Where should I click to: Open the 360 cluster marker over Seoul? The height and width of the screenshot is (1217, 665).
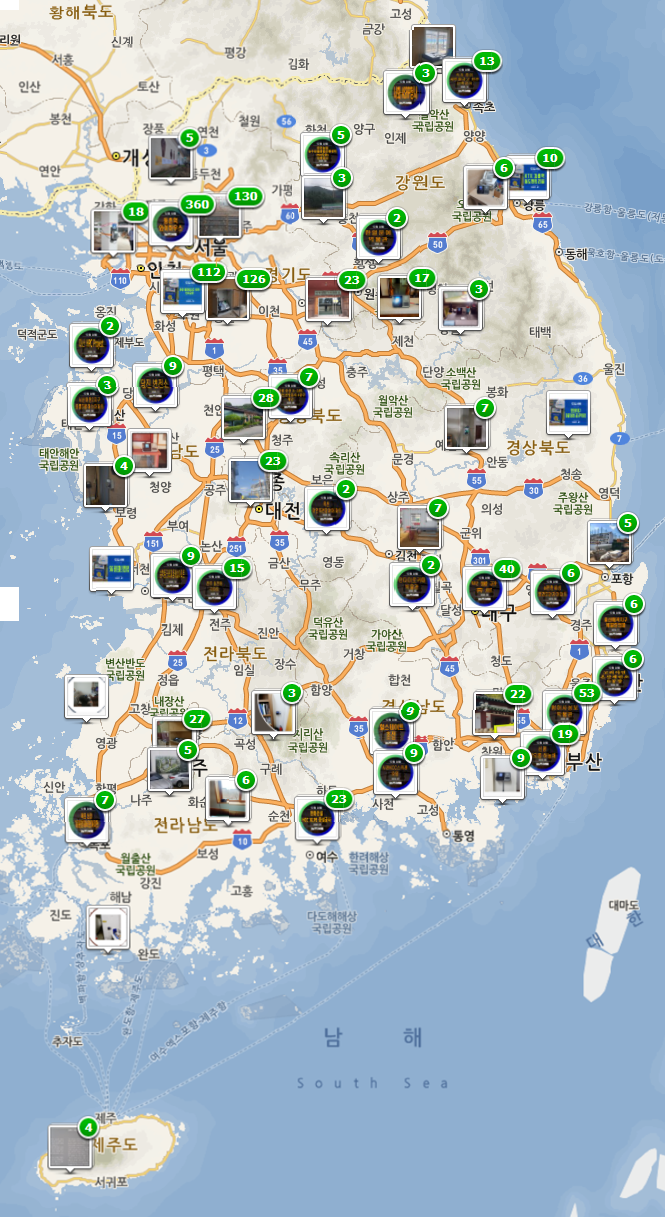coord(171,227)
